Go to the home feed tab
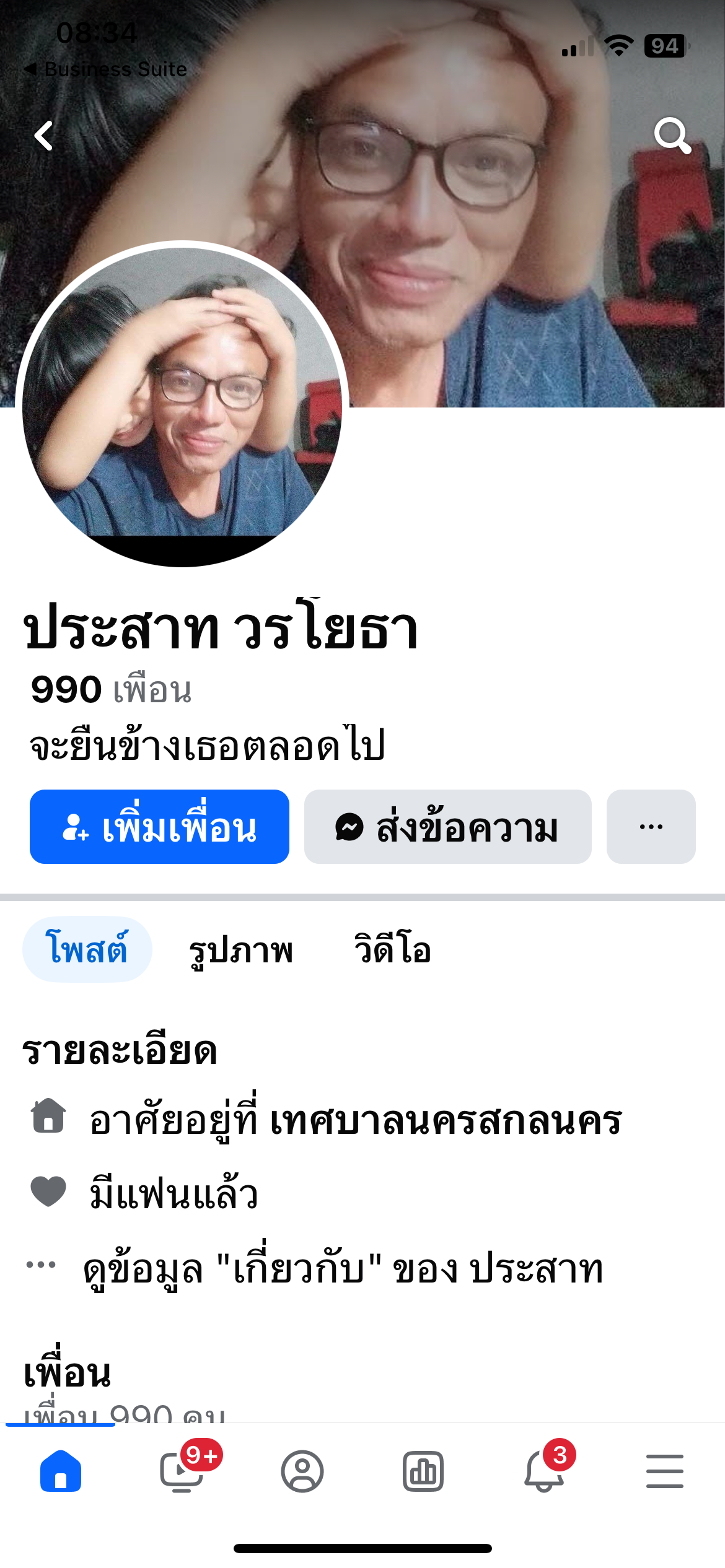 pos(60,1471)
